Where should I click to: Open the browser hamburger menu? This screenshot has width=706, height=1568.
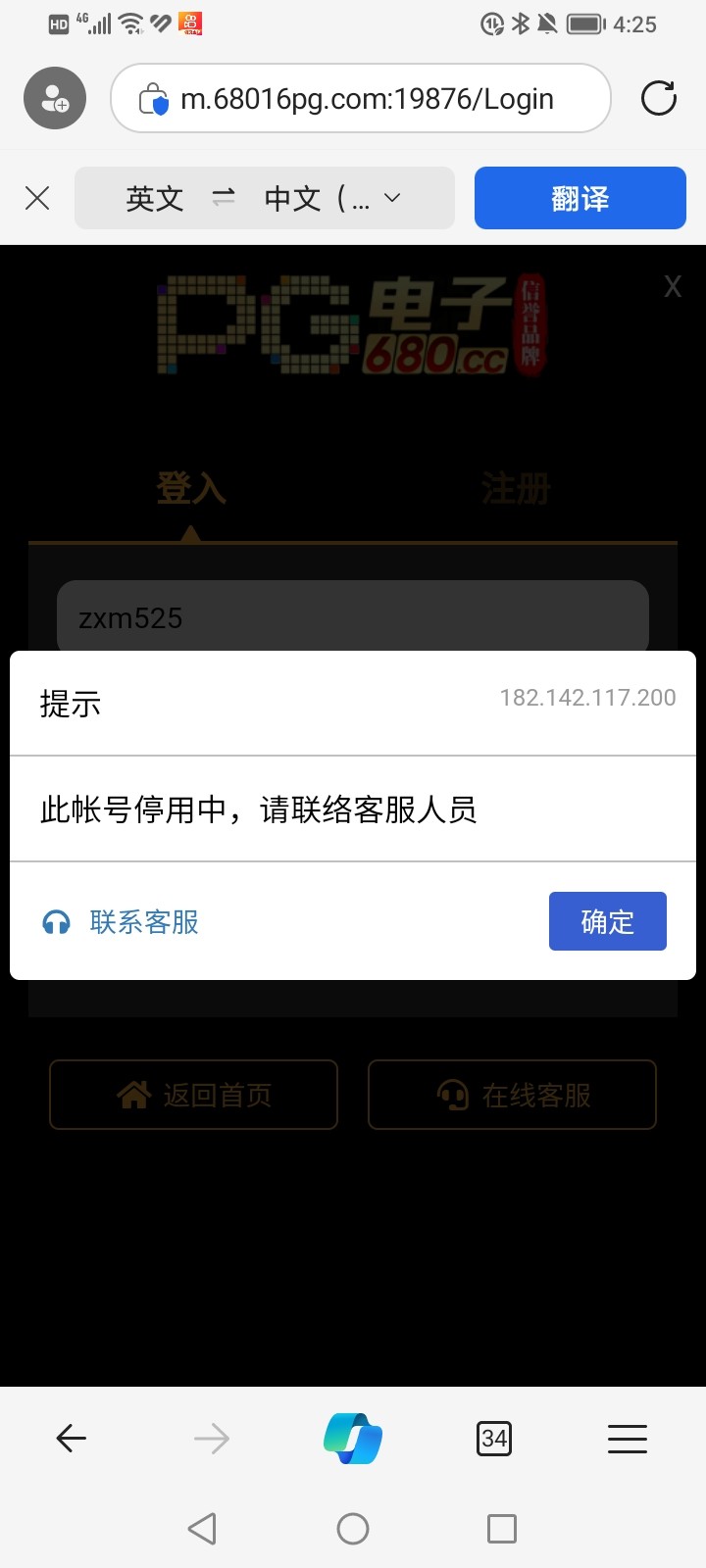click(x=628, y=1438)
